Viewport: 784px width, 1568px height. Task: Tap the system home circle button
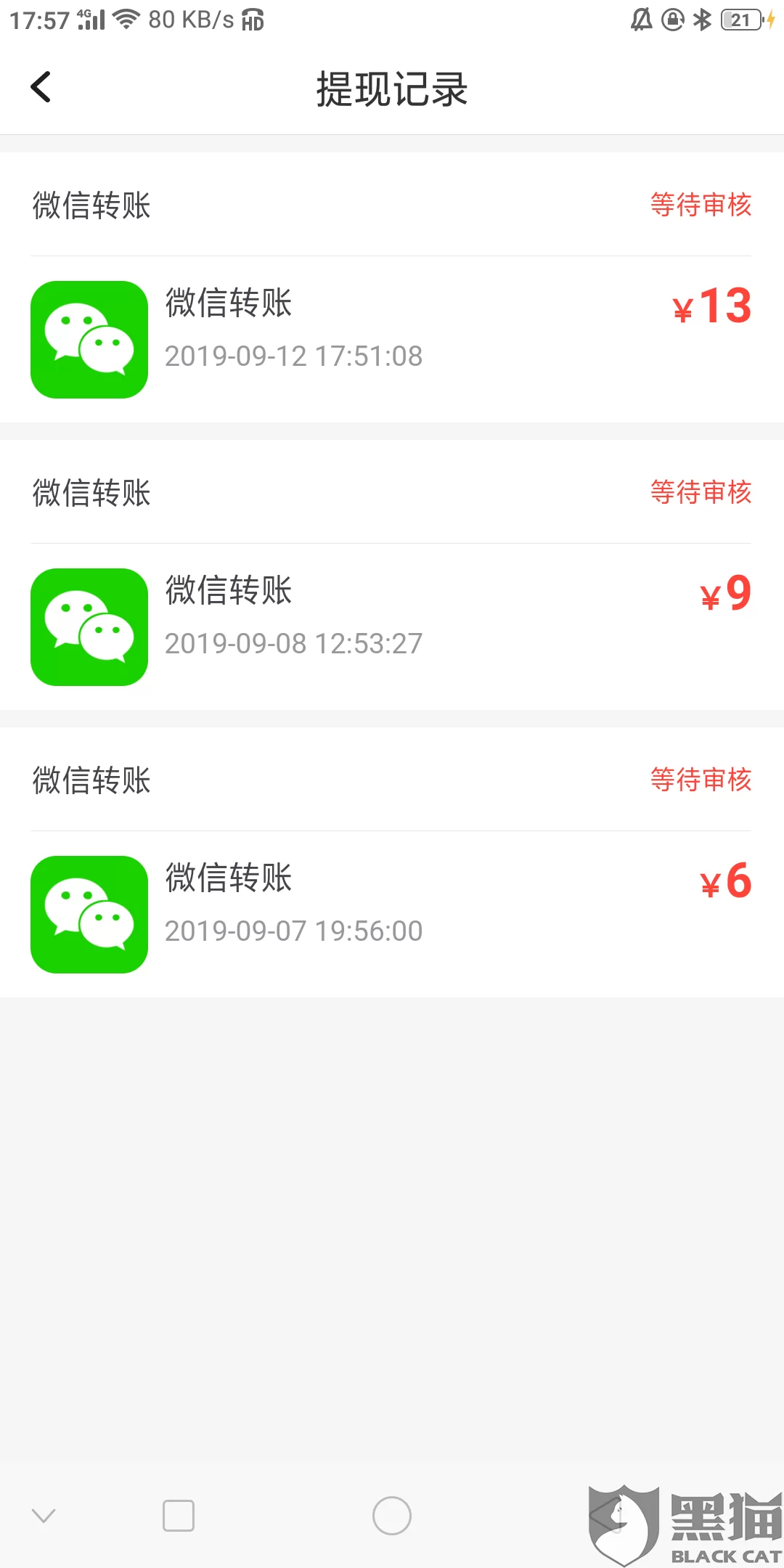click(392, 1516)
